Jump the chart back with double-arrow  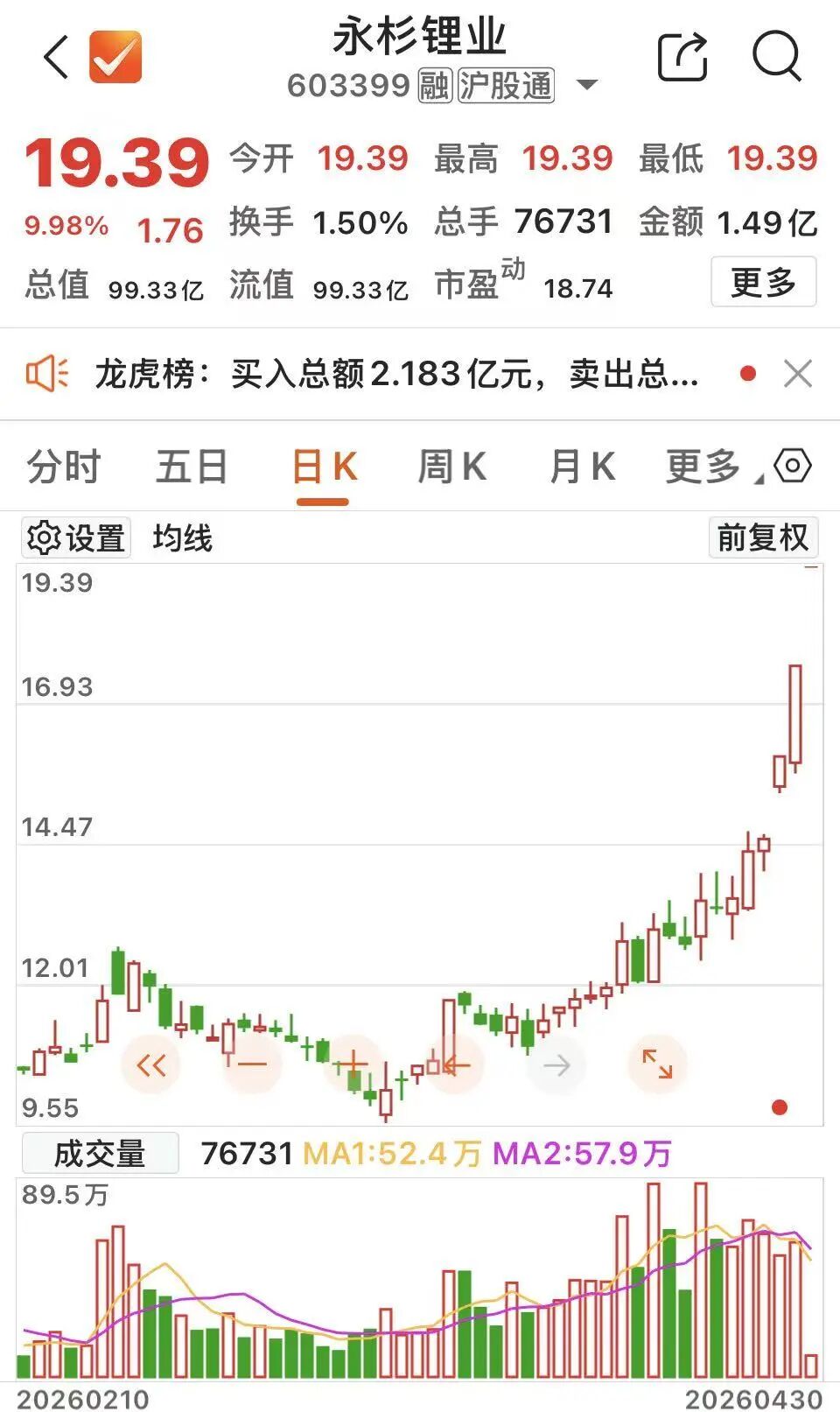[x=150, y=1065]
